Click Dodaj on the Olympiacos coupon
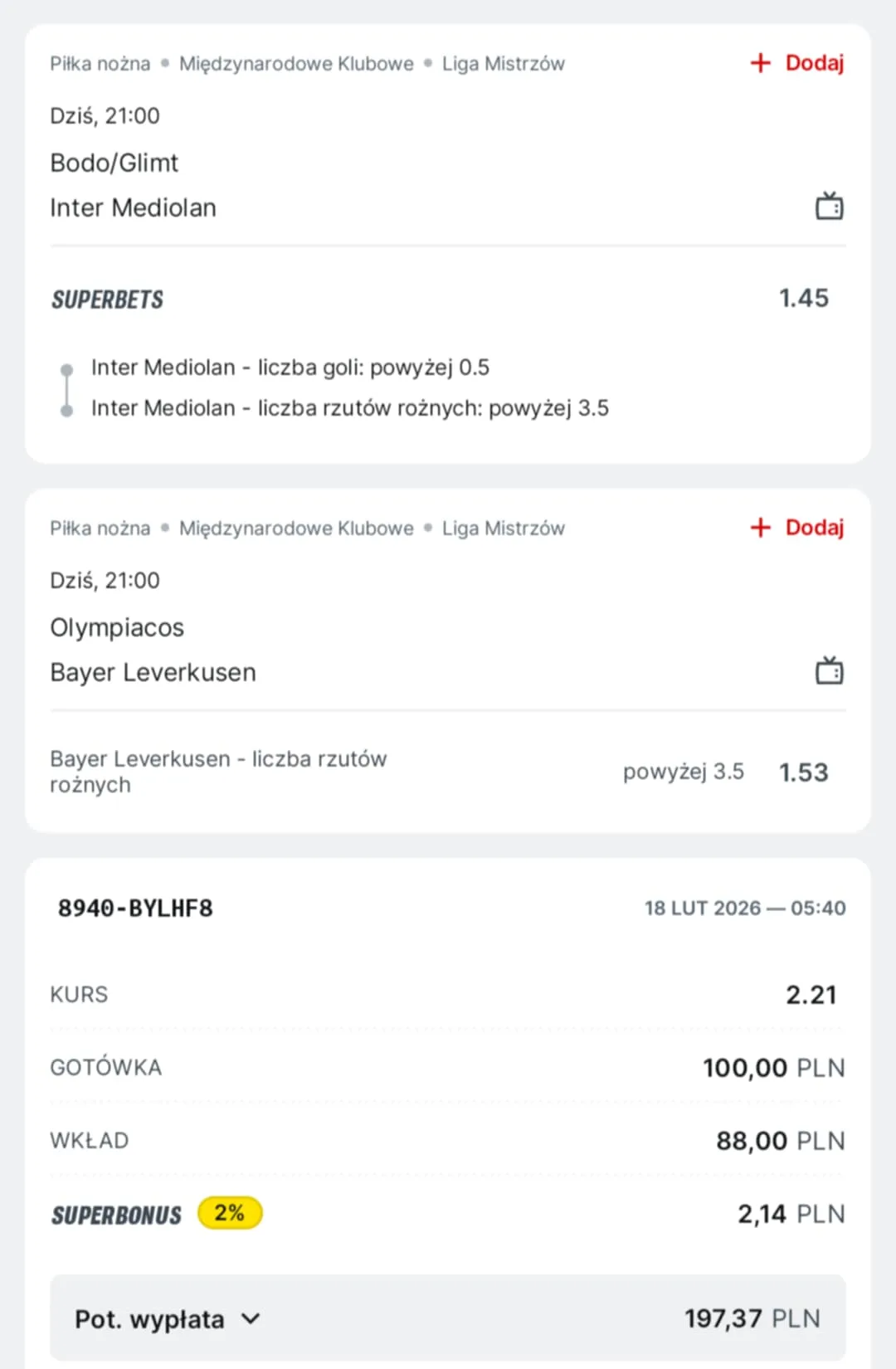The image size is (896, 1369). point(816,528)
